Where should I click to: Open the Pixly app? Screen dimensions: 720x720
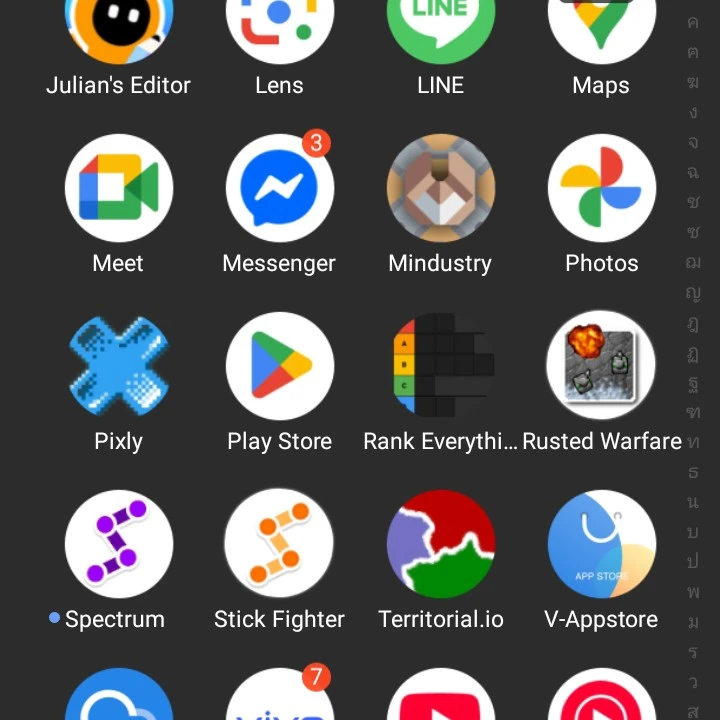click(x=119, y=366)
